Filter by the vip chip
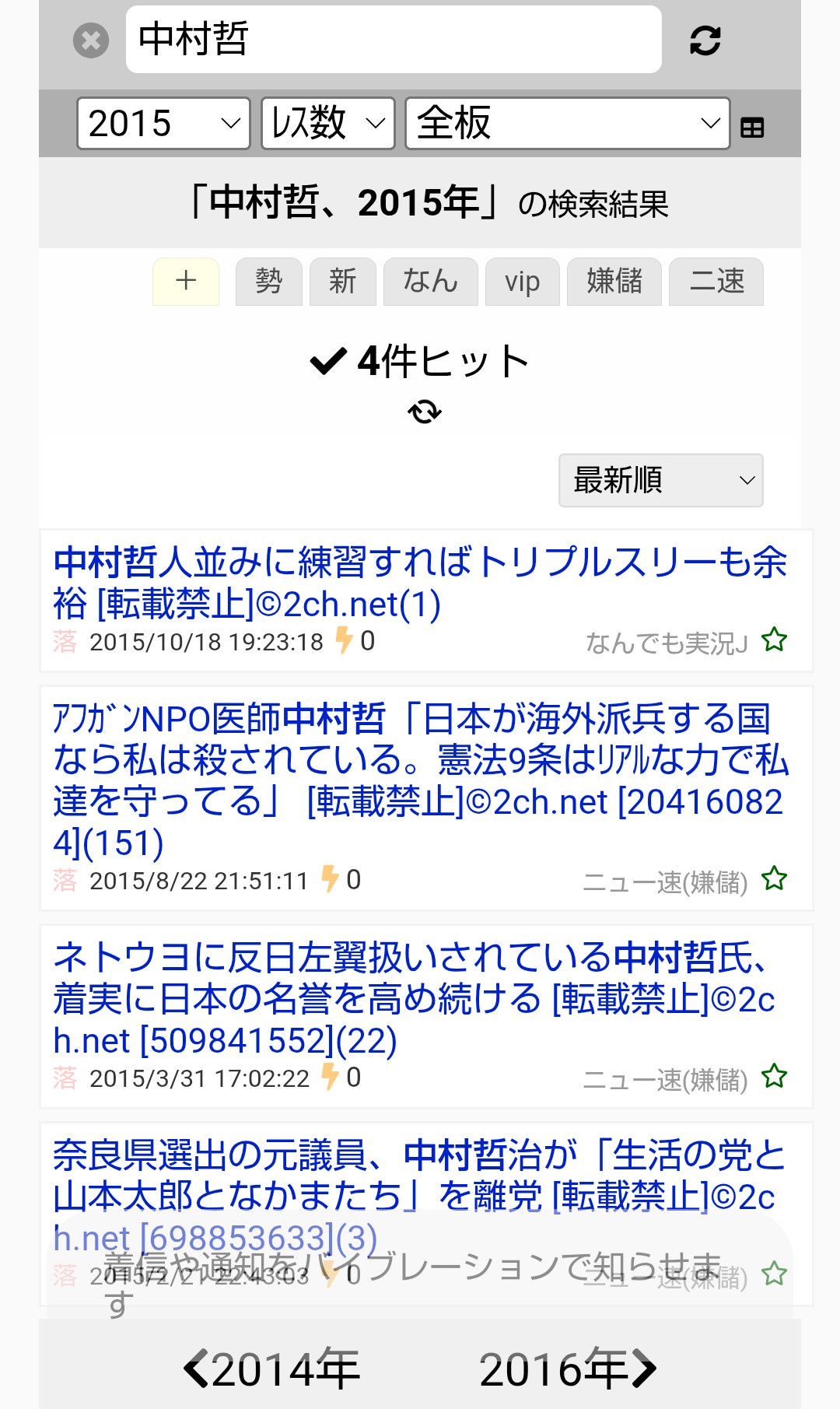Viewport: 840px width, 1409px height. coord(522,281)
